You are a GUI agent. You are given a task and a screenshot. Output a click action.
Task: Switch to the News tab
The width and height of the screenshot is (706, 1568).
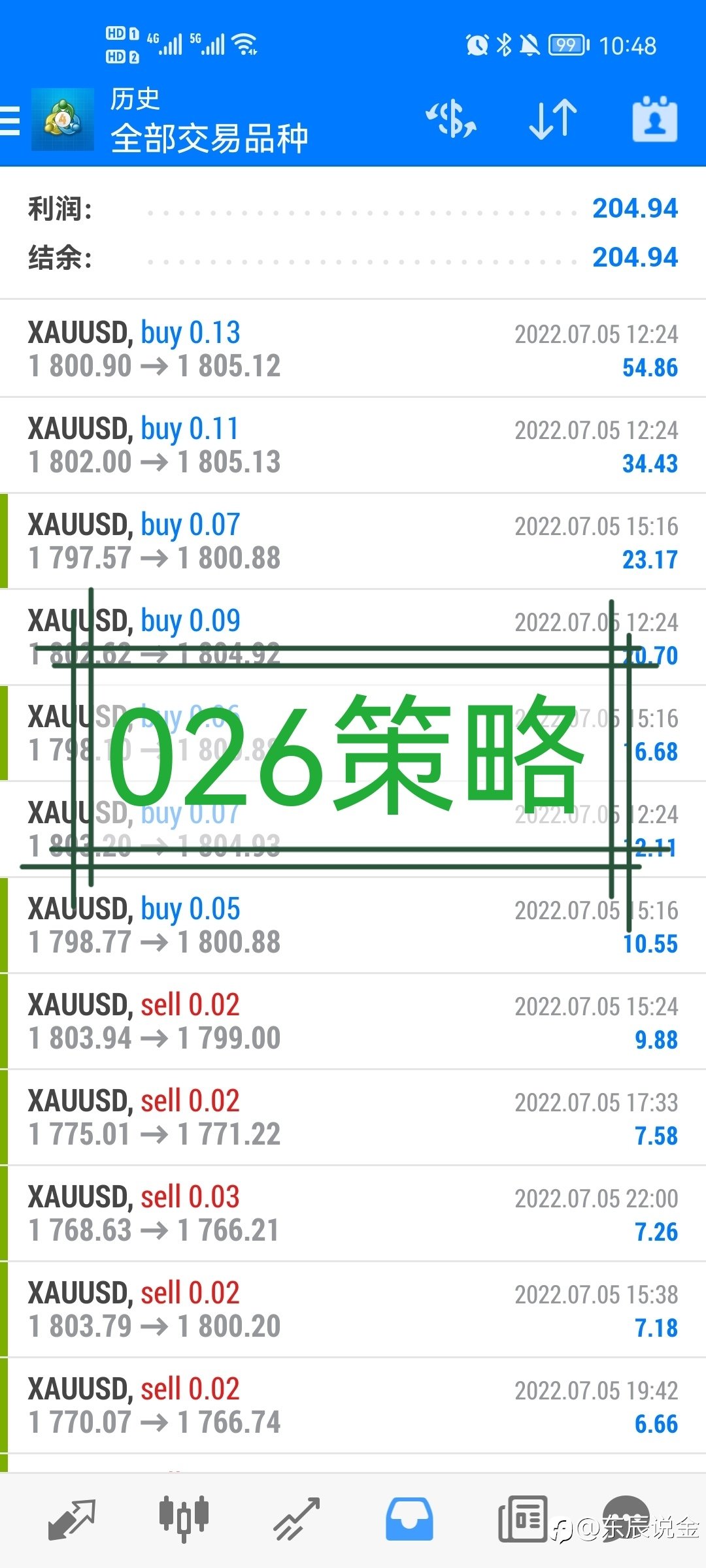tap(522, 1519)
